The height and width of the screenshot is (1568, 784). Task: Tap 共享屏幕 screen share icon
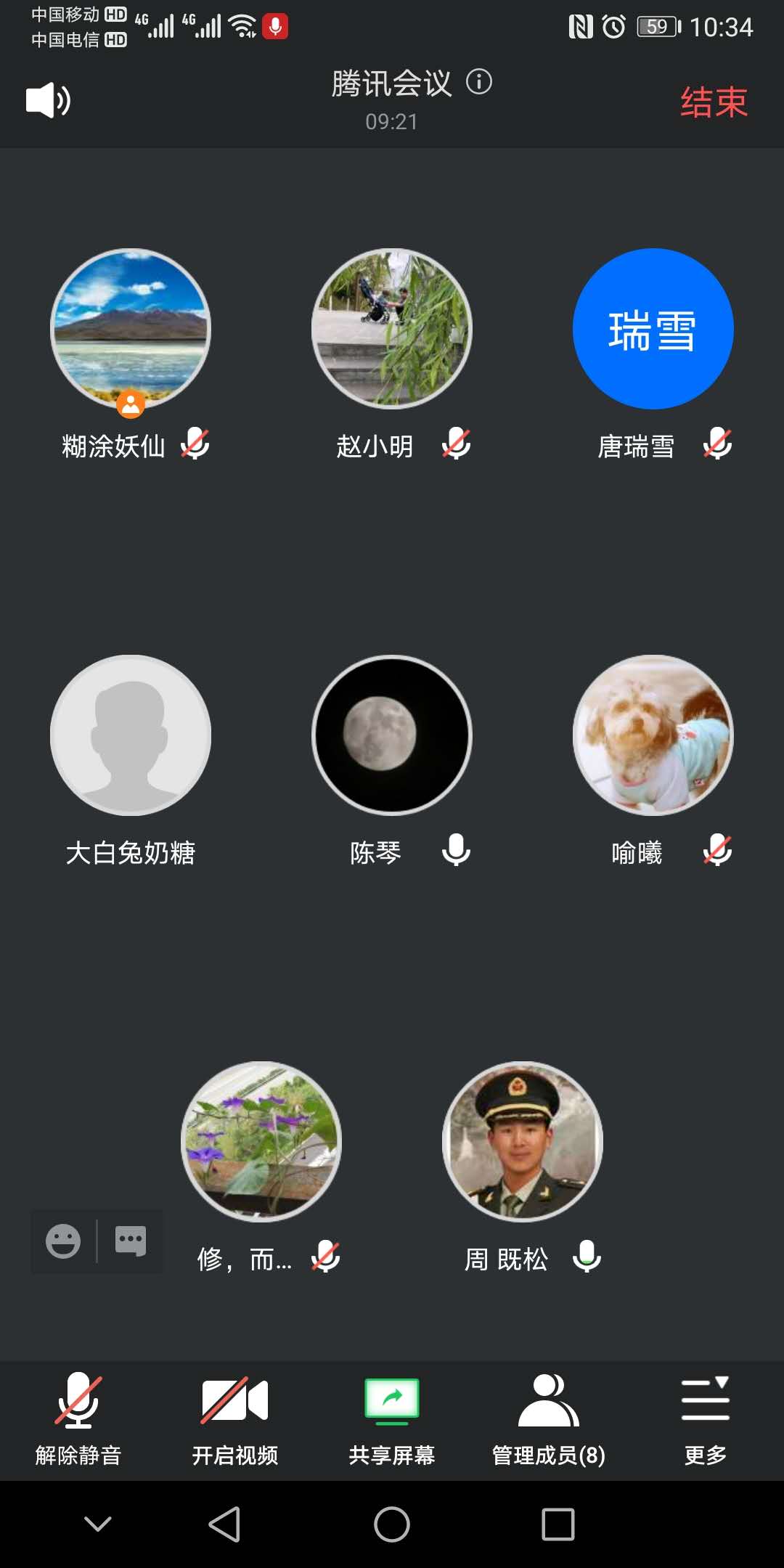click(x=392, y=1401)
